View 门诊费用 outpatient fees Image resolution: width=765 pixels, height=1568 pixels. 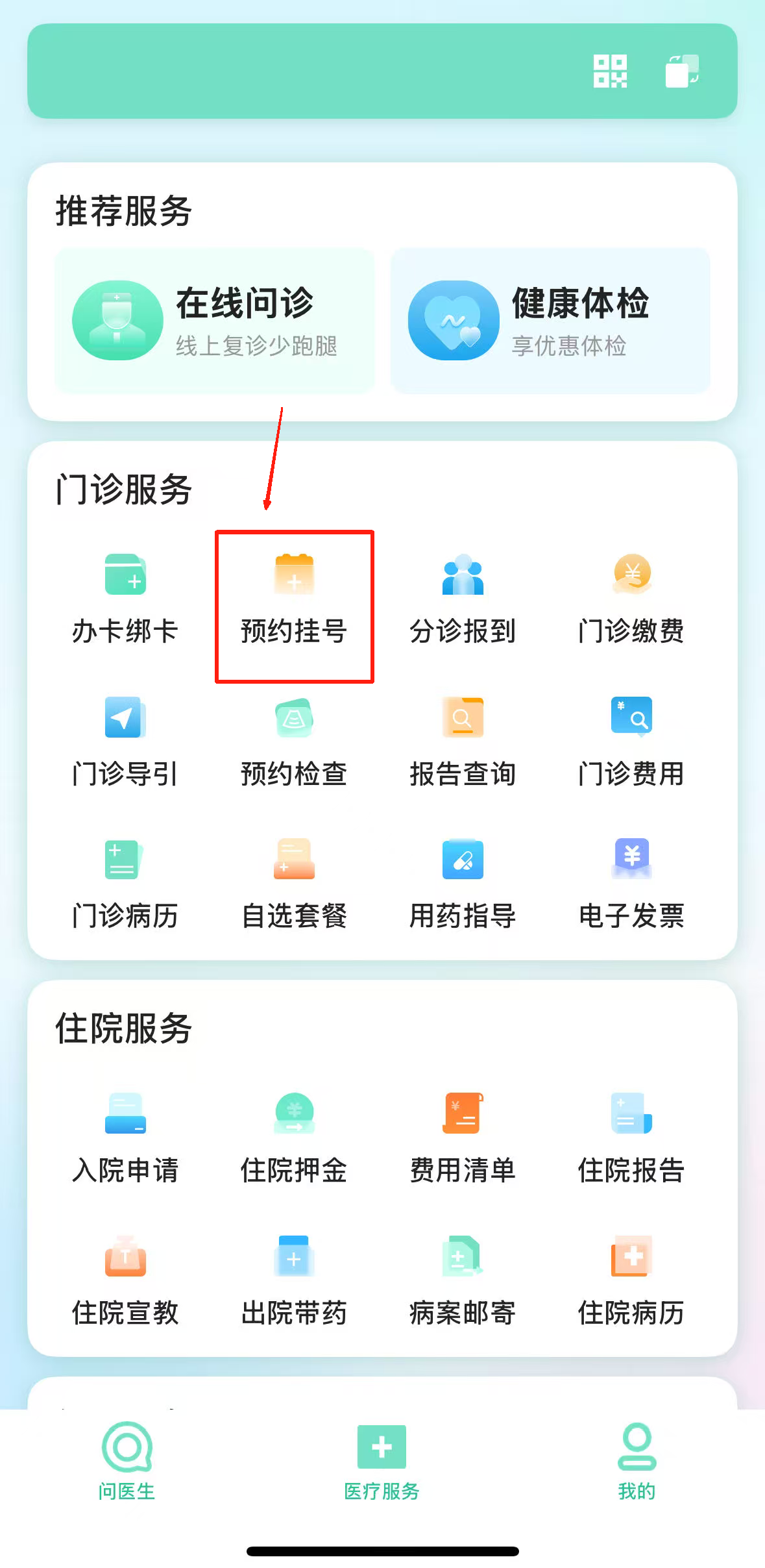tap(631, 741)
